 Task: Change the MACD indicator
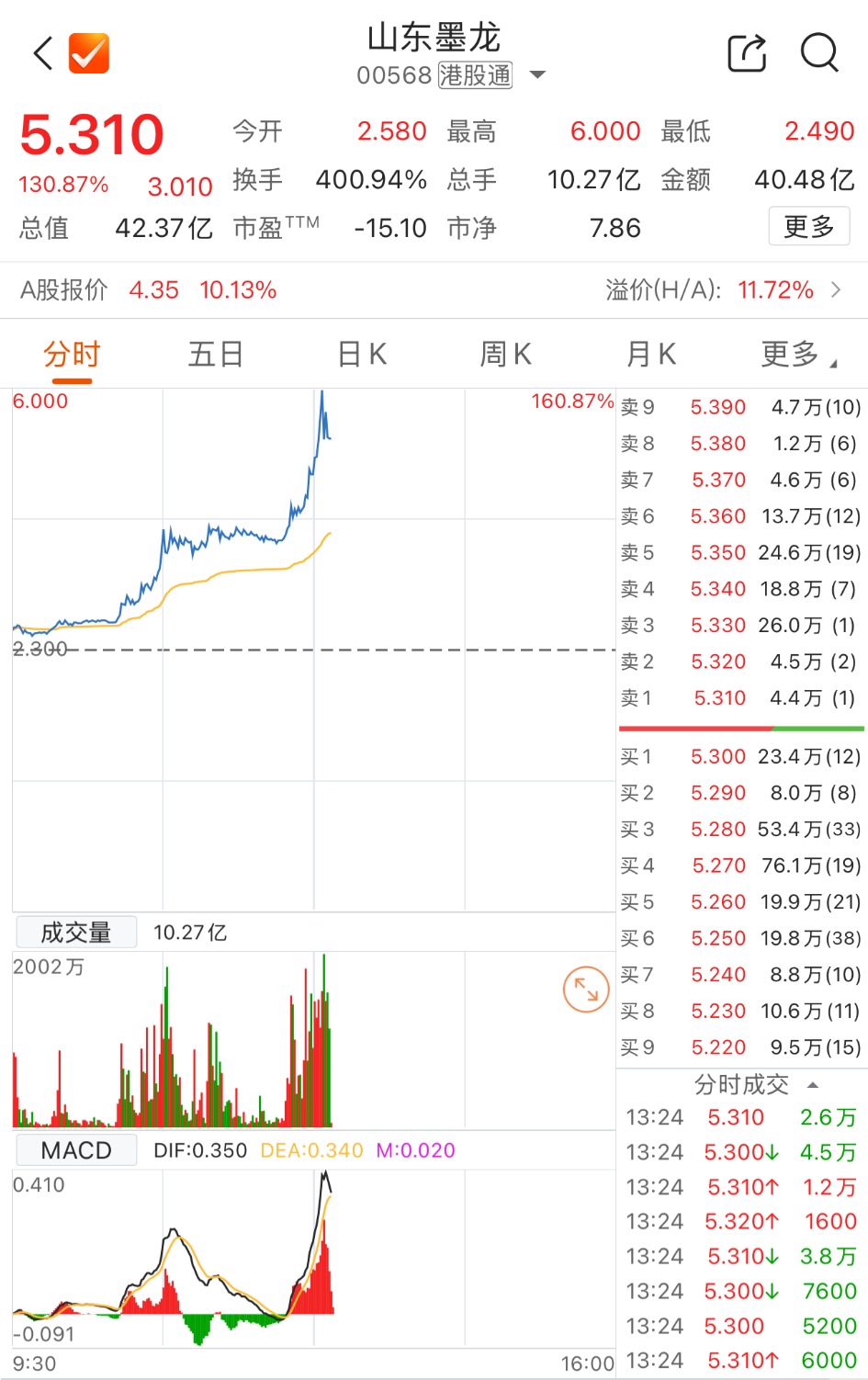click(76, 1150)
